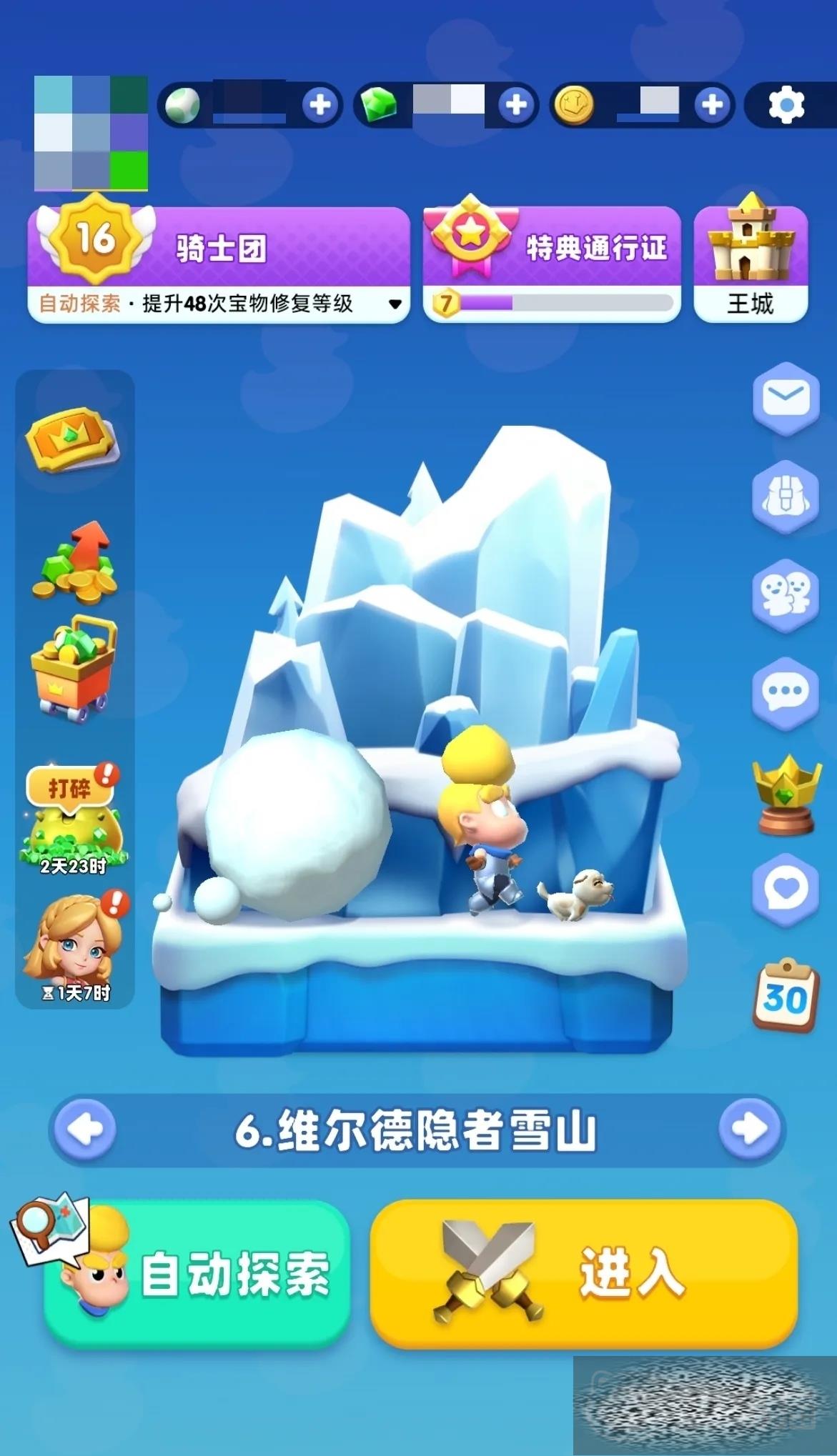Expand the 自动探索 task dropdown
This screenshot has height=1456, width=837.
(x=394, y=304)
